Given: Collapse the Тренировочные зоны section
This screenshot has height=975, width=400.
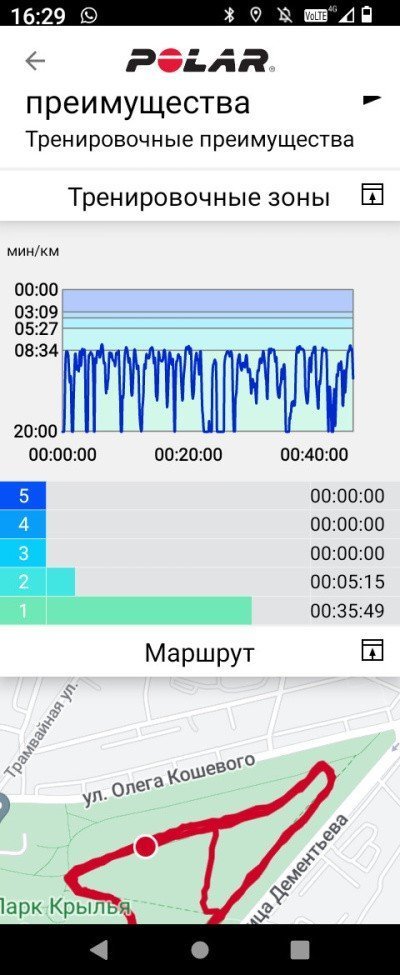Looking at the screenshot, I should [373, 195].
